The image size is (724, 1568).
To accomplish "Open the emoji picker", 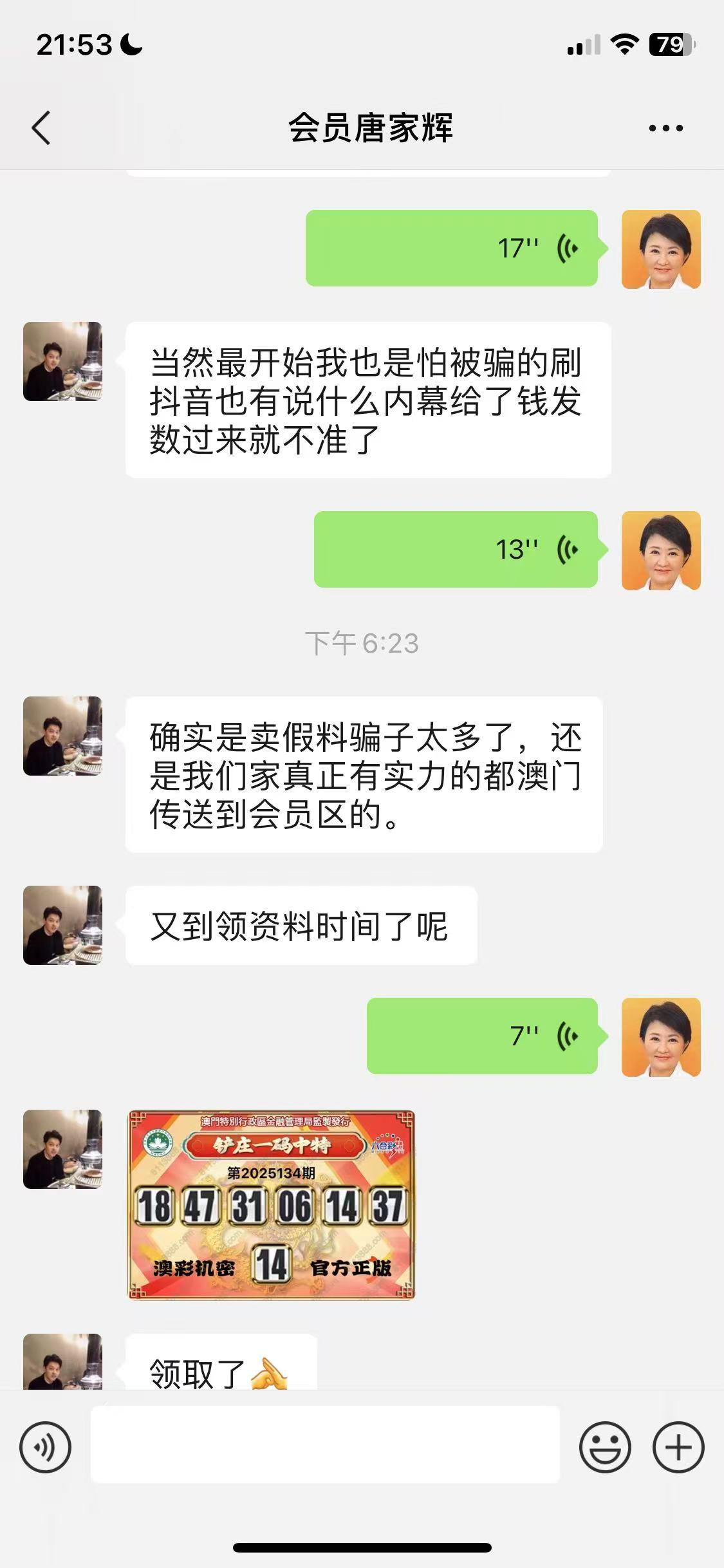I will [x=604, y=1447].
